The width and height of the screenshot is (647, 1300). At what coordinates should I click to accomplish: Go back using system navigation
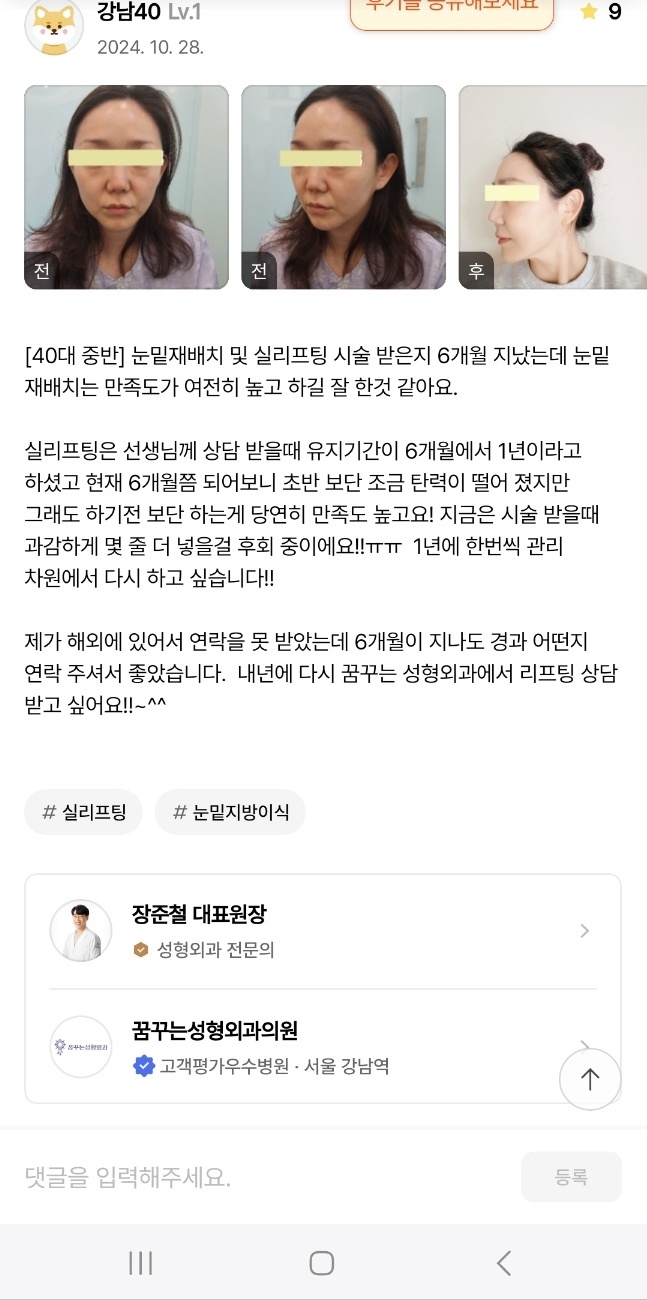pos(503,1263)
